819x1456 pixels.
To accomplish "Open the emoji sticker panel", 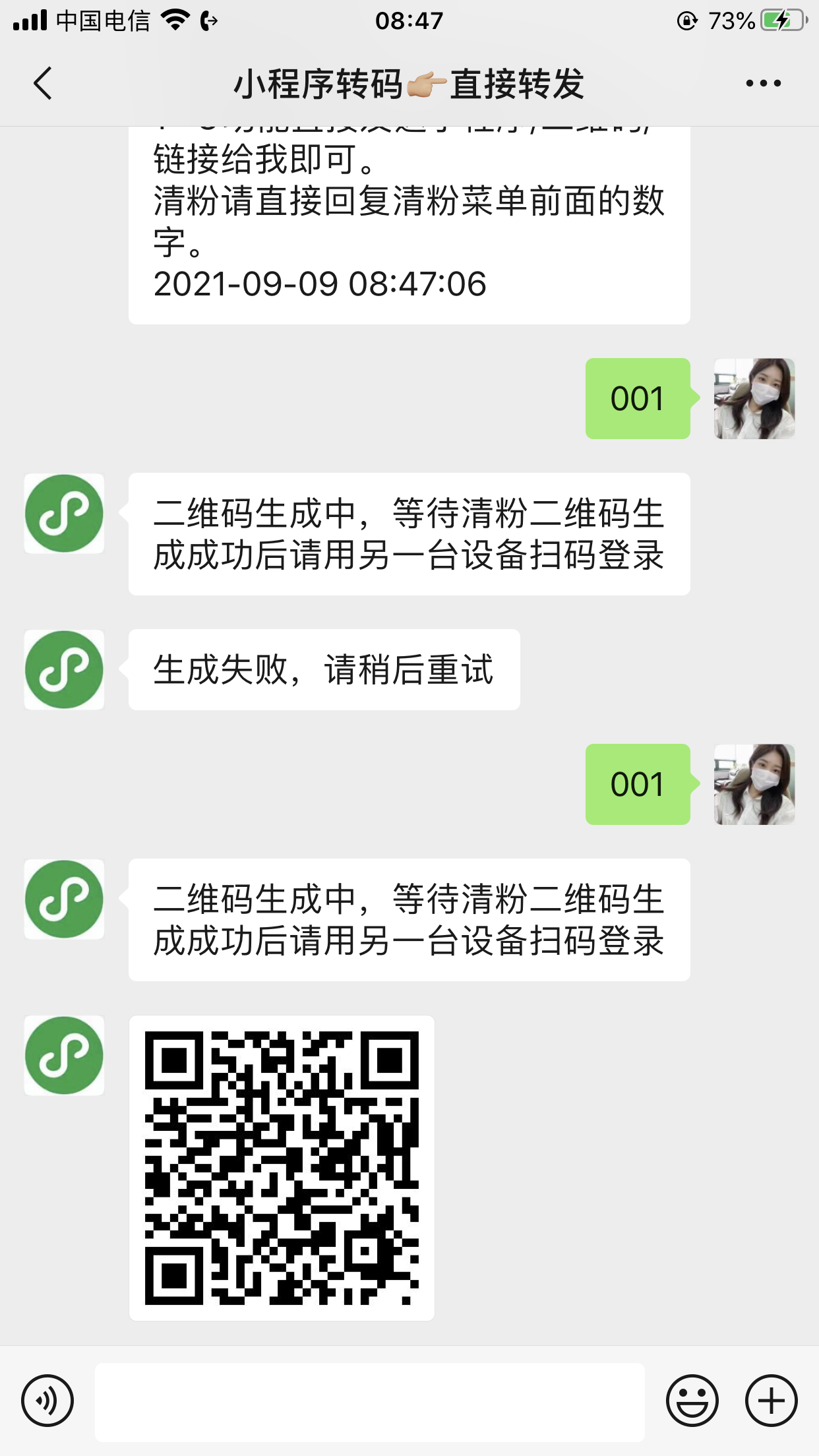I will (692, 1401).
